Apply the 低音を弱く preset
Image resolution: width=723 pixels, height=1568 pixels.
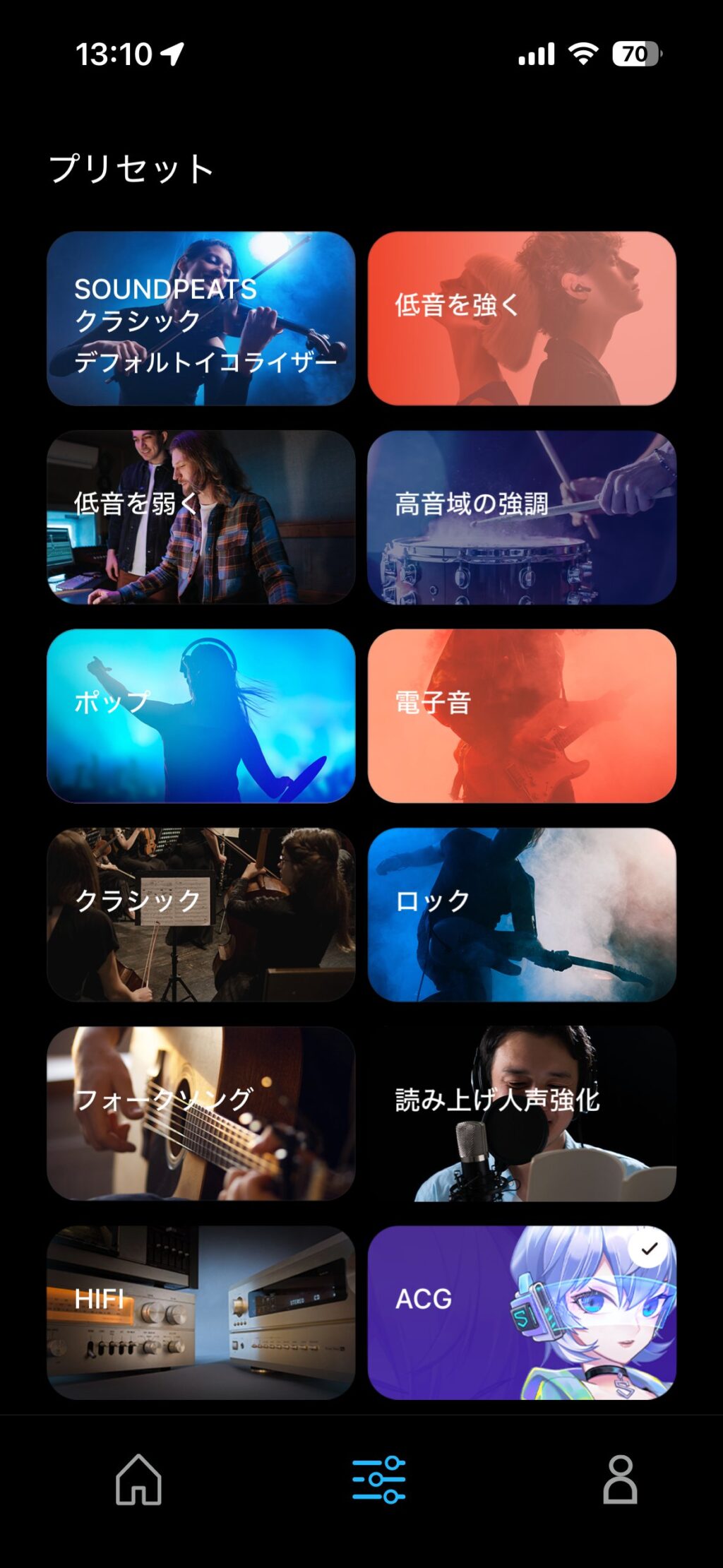201,517
